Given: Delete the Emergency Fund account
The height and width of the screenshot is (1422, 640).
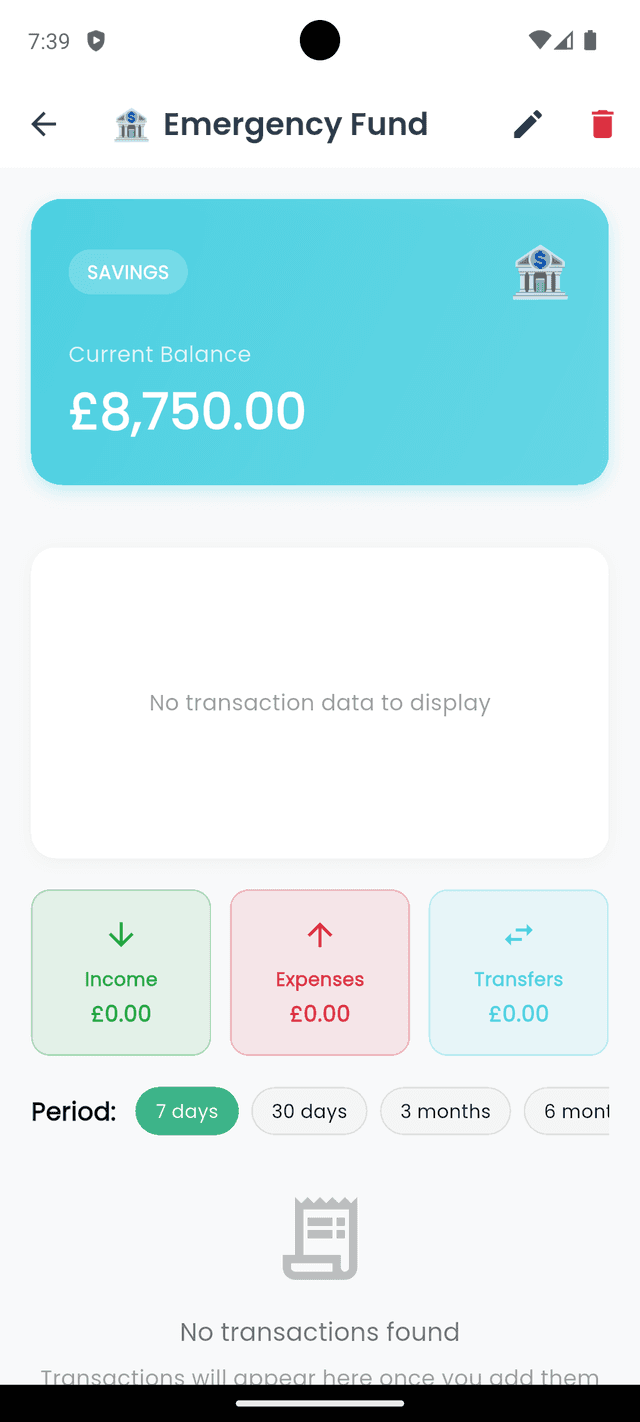Looking at the screenshot, I should 602,124.
